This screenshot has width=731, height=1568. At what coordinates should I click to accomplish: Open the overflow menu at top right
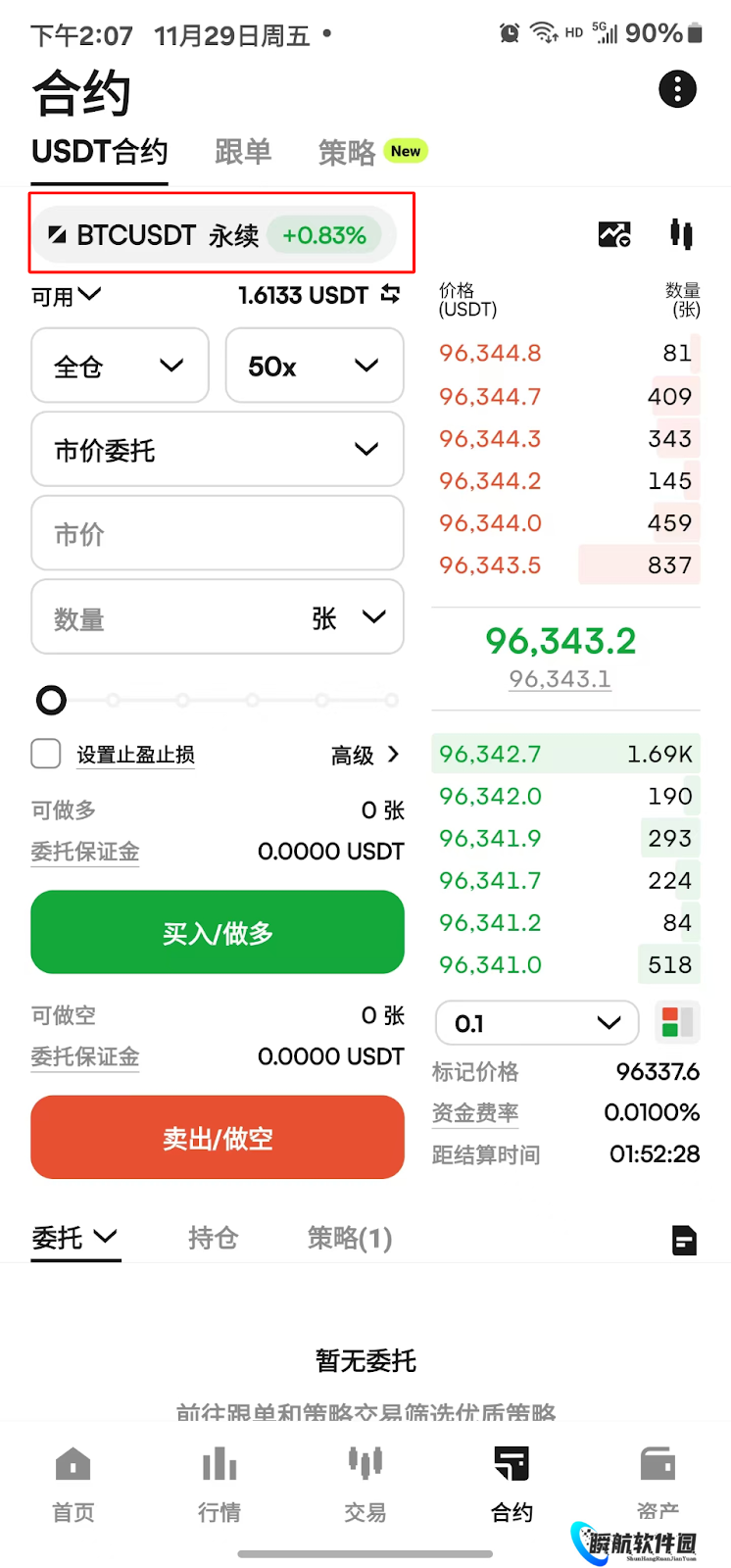(677, 89)
